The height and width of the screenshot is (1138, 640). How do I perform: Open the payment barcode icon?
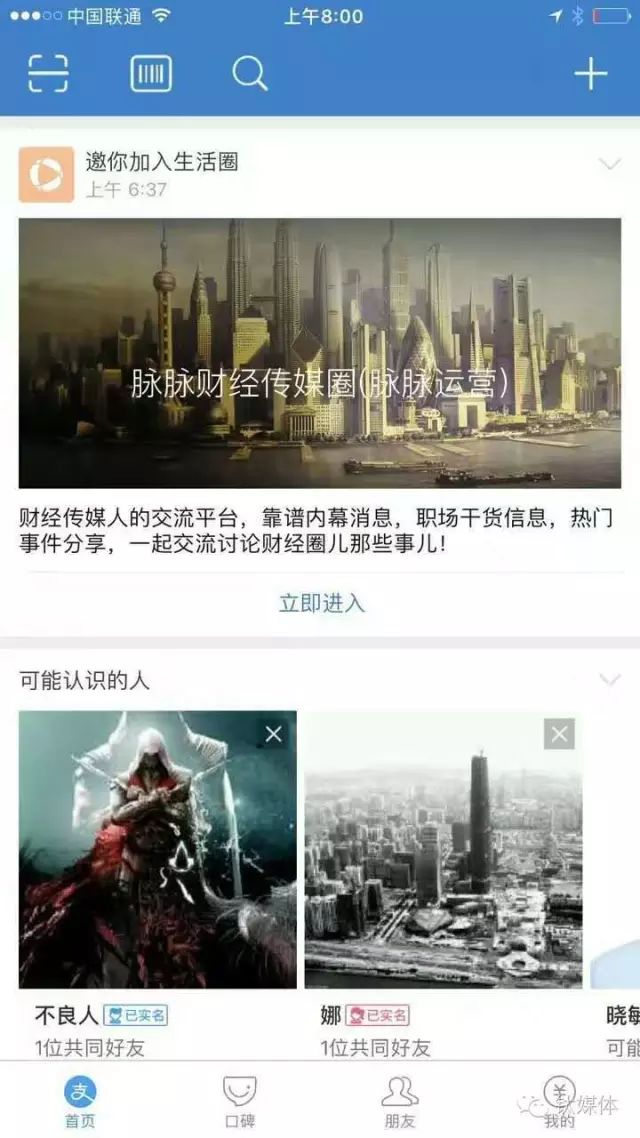point(151,74)
